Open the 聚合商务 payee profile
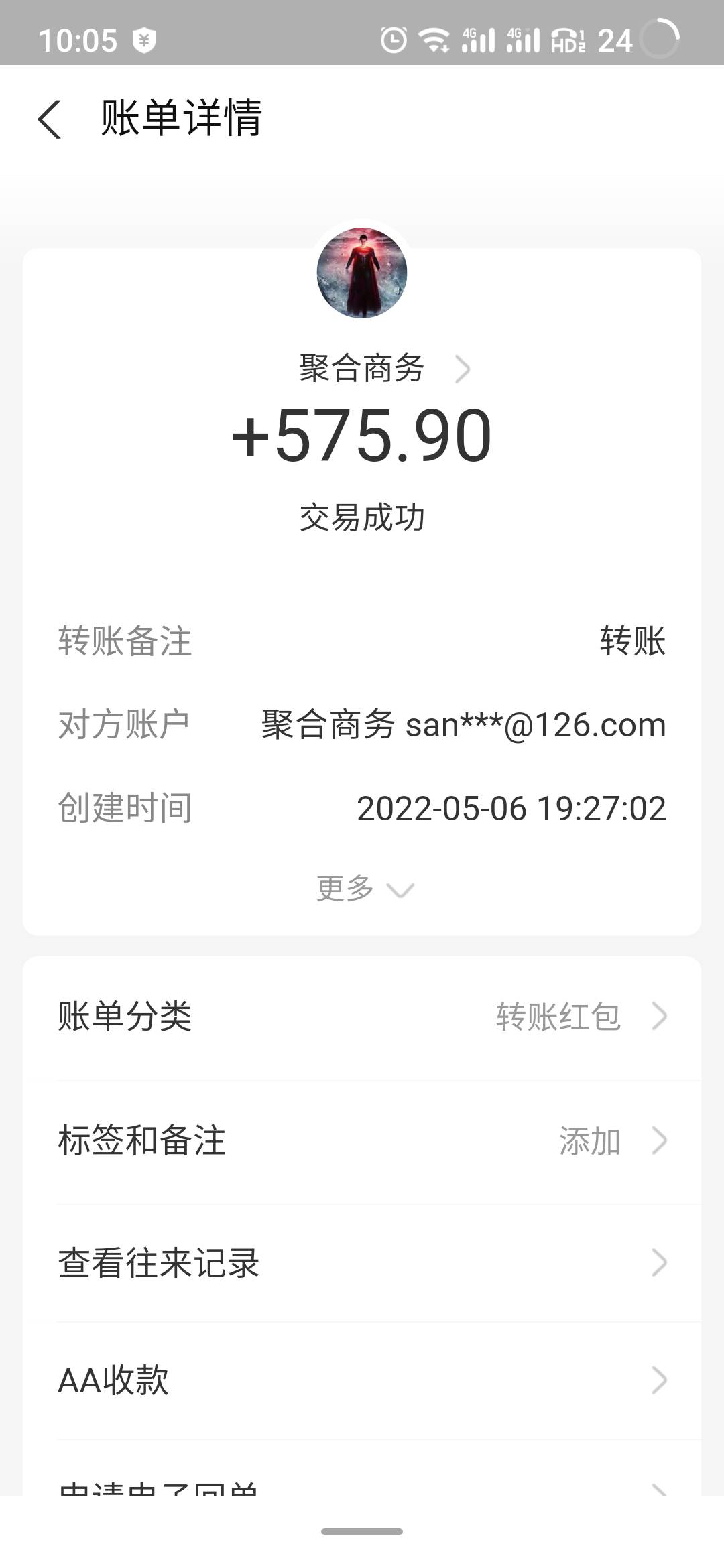 (x=384, y=369)
